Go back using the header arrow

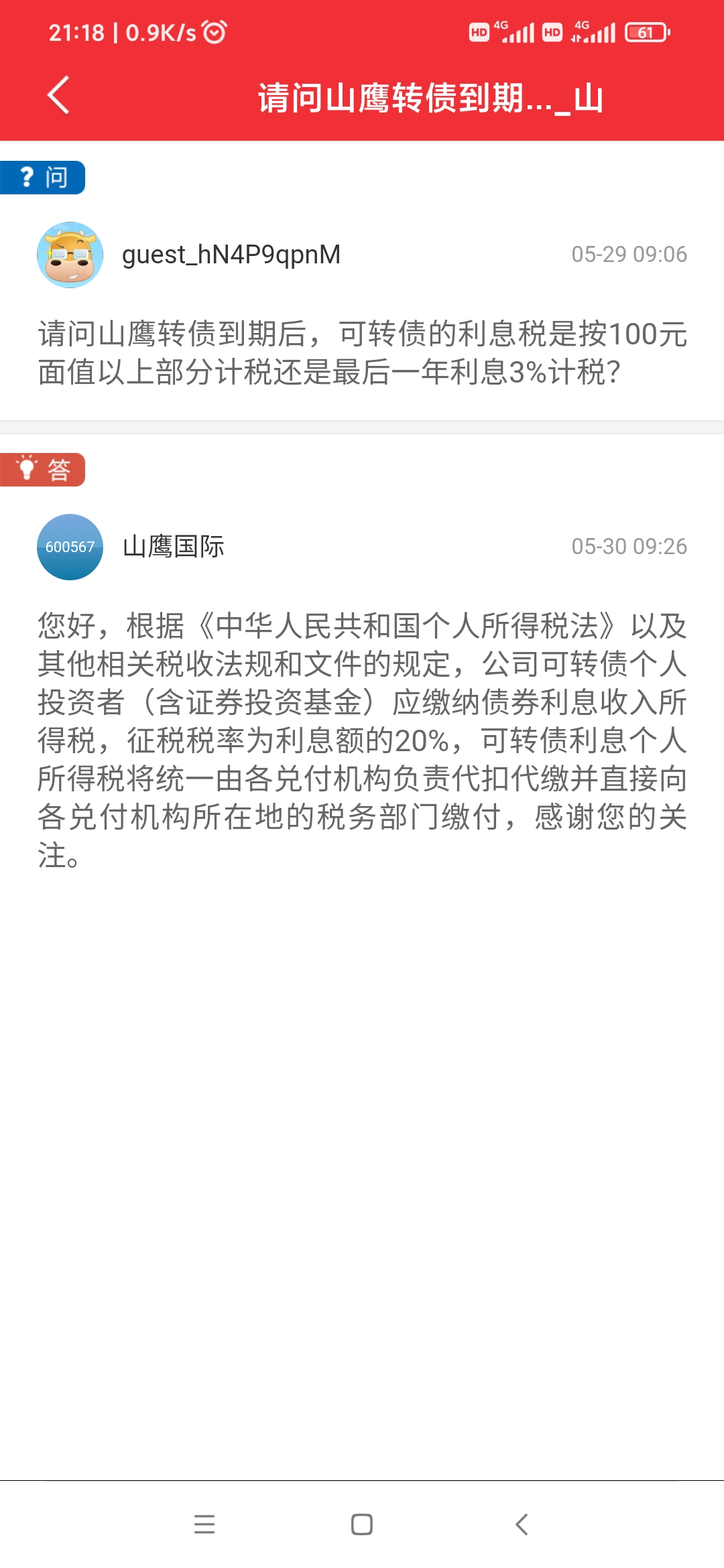tap(59, 95)
